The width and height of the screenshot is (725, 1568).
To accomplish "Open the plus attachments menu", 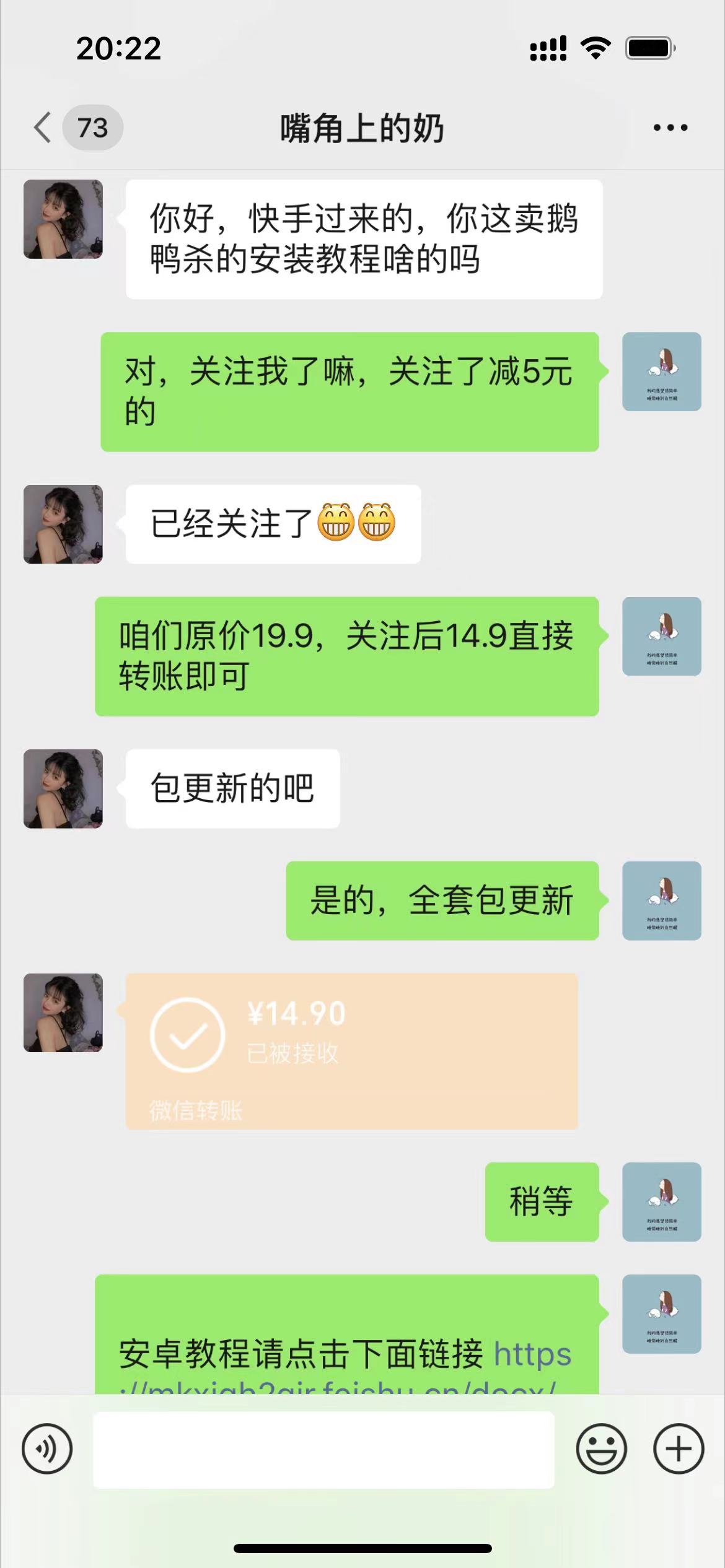I will [x=679, y=1449].
